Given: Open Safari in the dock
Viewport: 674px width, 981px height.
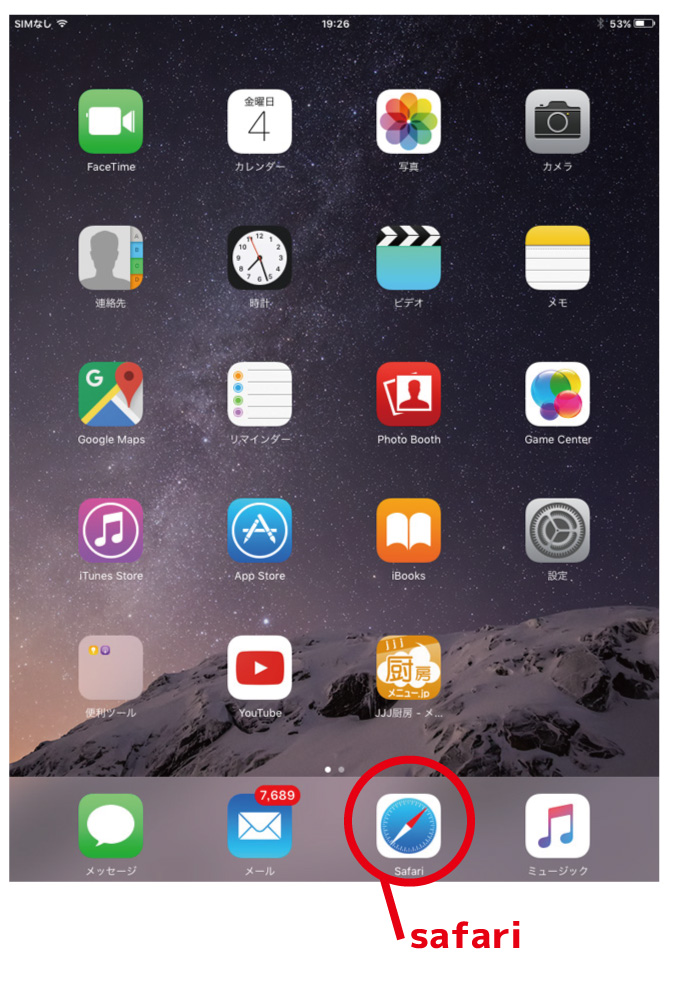Looking at the screenshot, I should tap(408, 826).
